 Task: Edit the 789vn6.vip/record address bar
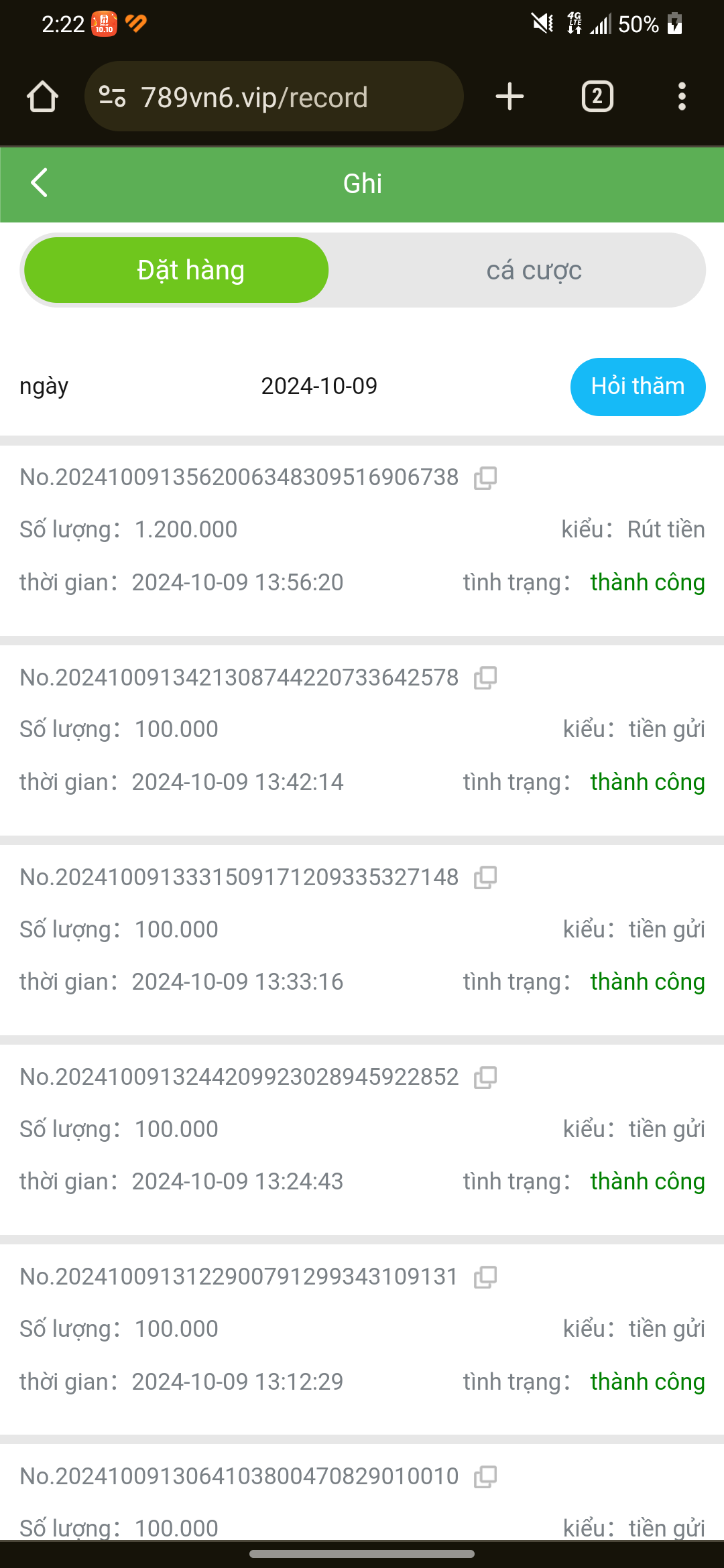coord(274,96)
